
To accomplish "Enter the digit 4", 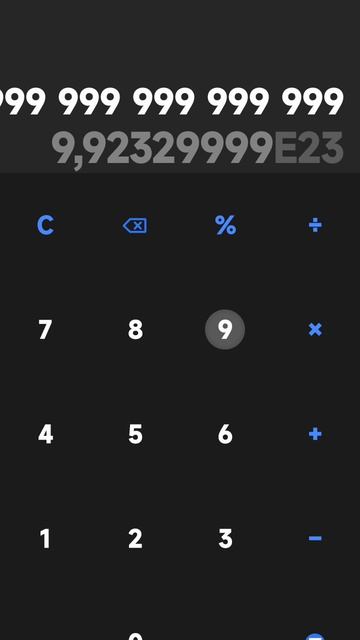I will 45,434.
